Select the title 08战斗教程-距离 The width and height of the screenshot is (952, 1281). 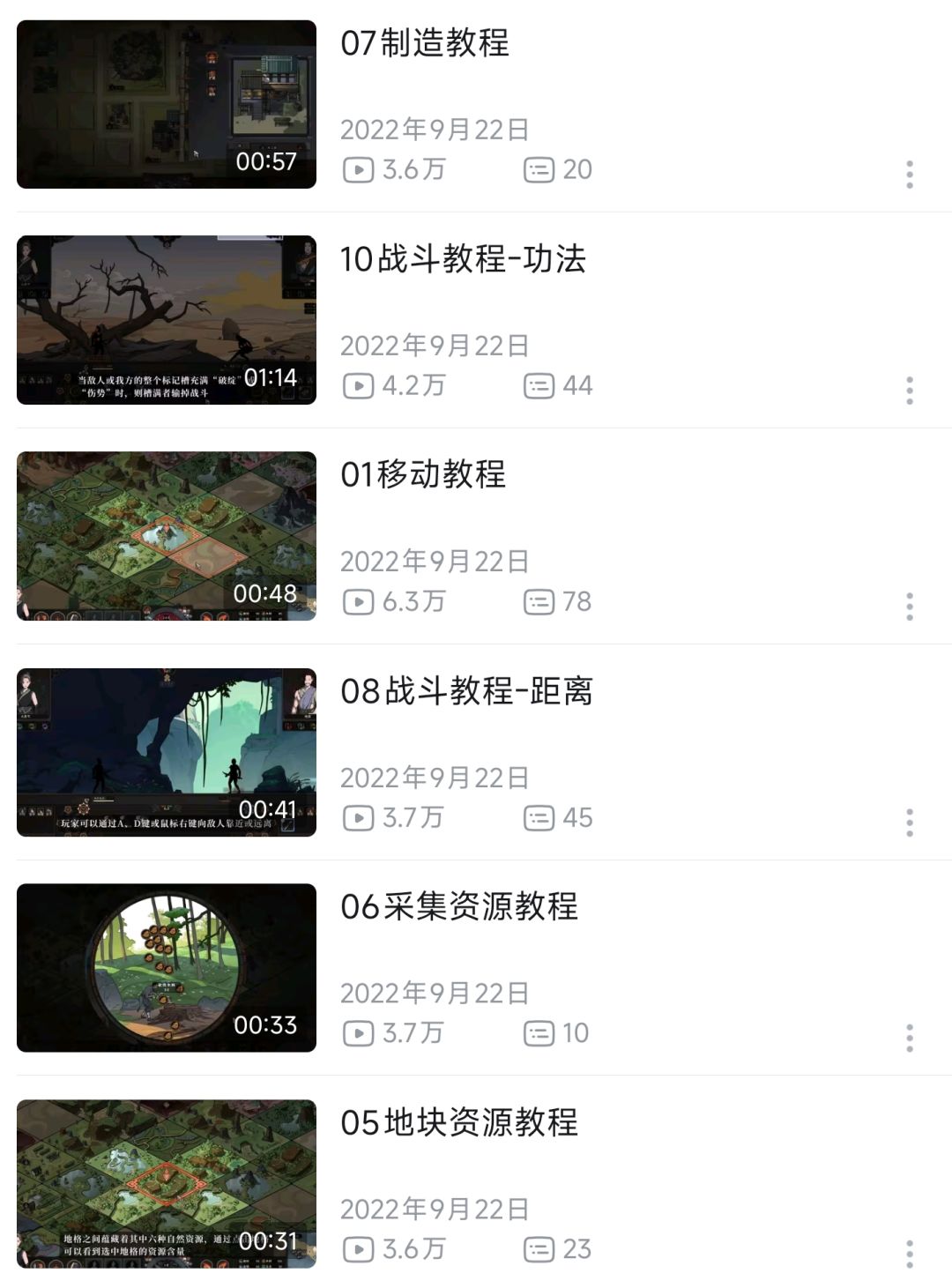click(x=467, y=692)
